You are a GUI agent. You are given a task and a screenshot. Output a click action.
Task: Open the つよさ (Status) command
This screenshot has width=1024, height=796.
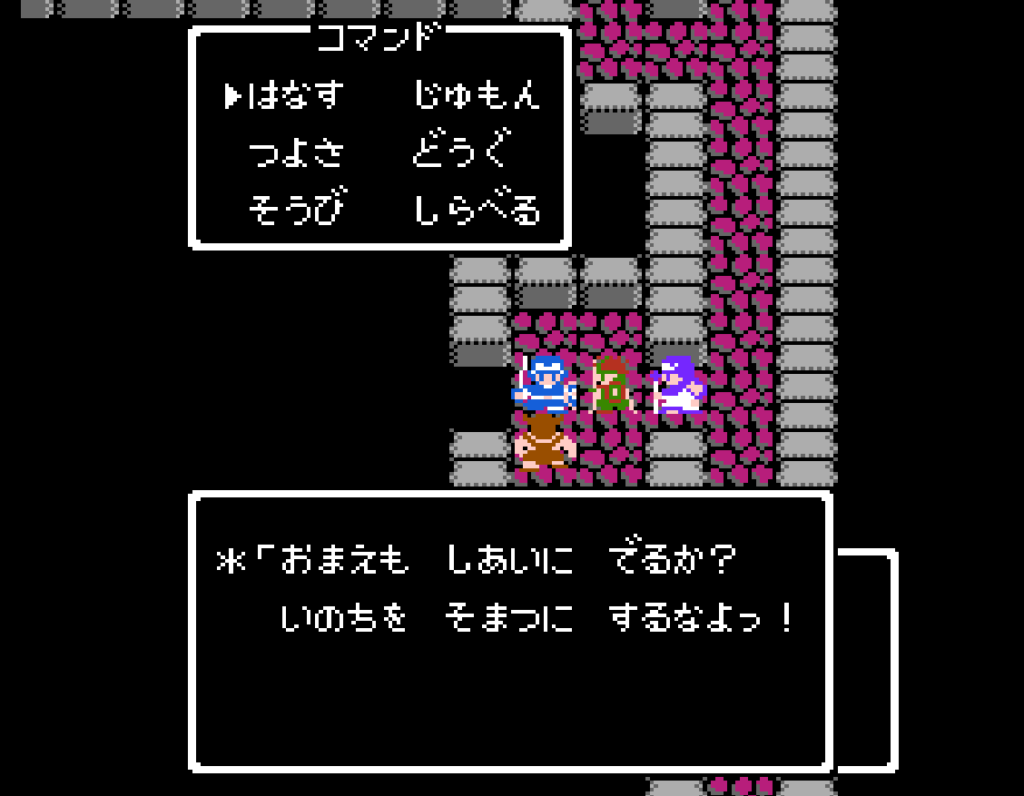(x=295, y=154)
